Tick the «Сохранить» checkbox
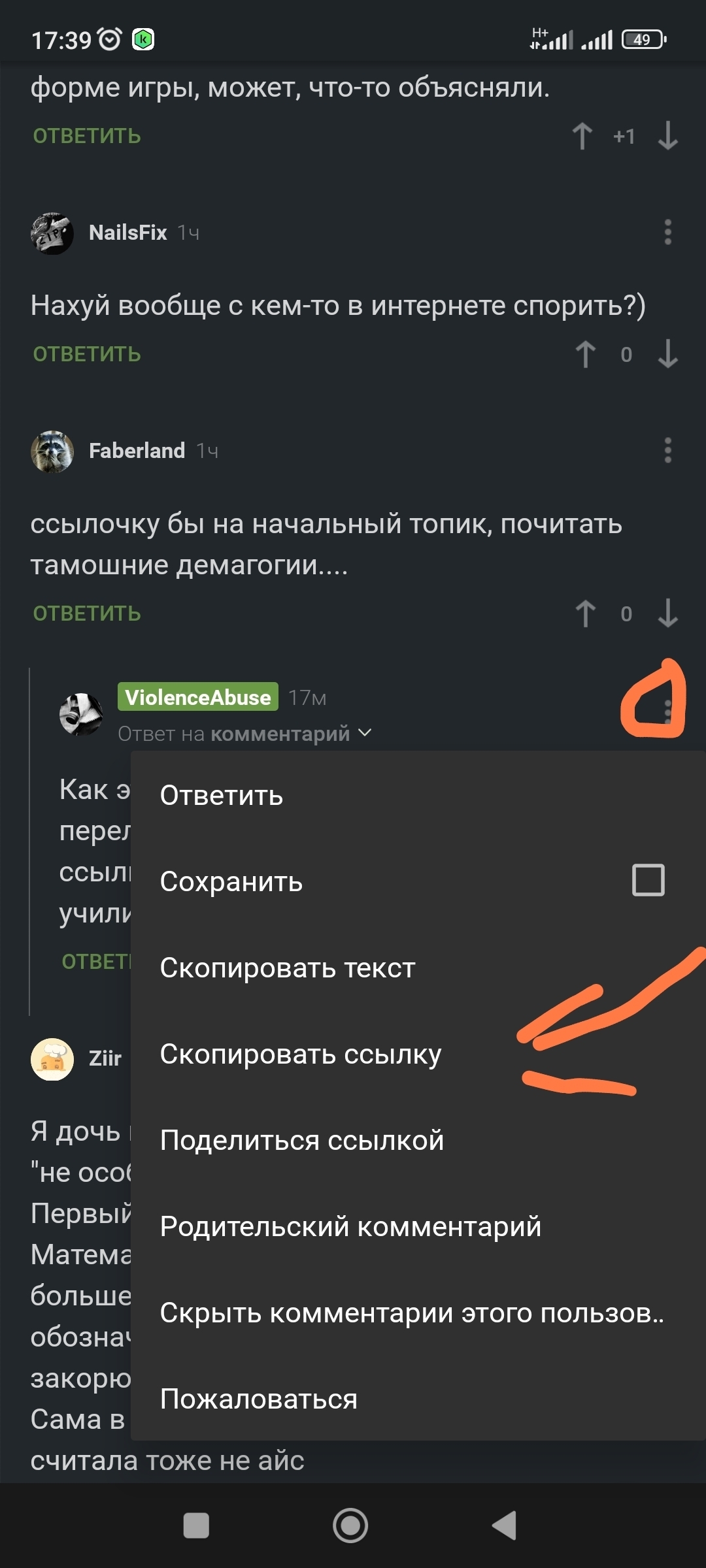Image resolution: width=706 pixels, height=1568 pixels. [648, 880]
